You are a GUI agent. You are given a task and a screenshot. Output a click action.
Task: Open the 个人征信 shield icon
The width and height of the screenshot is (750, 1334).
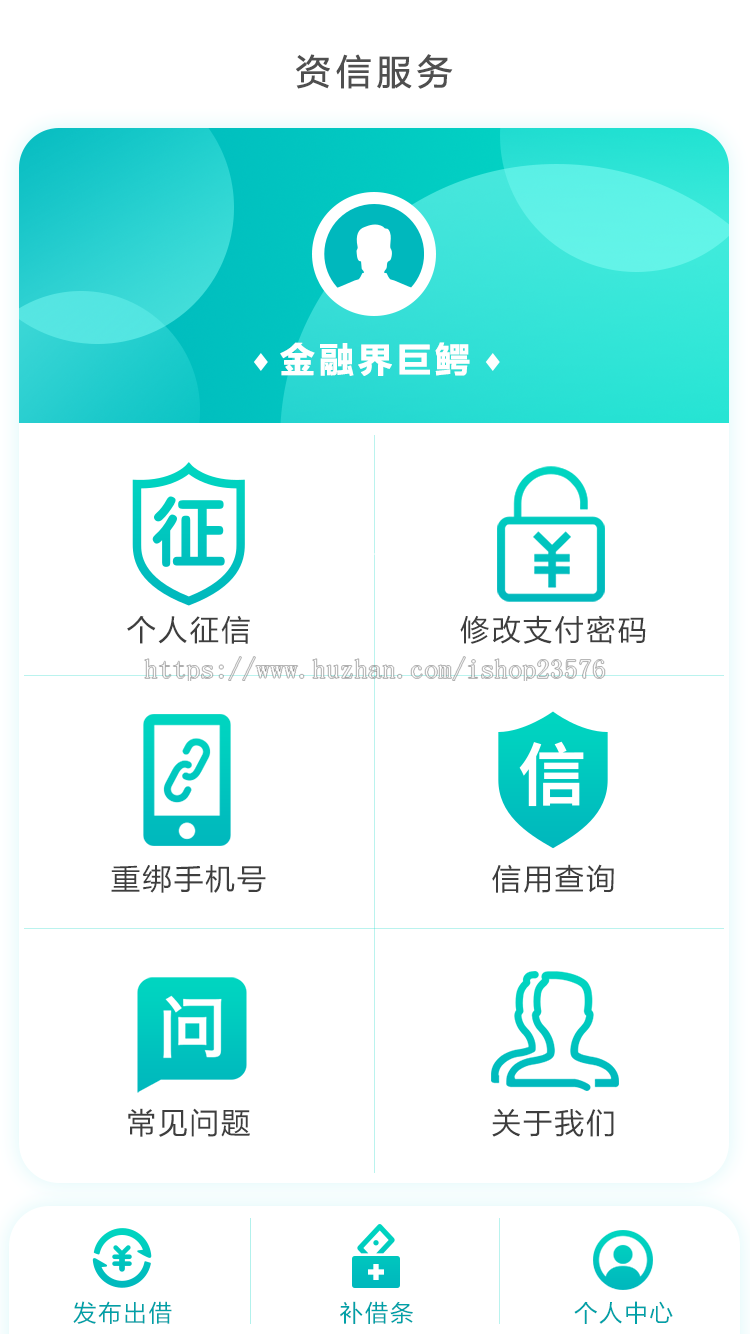(189, 535)
